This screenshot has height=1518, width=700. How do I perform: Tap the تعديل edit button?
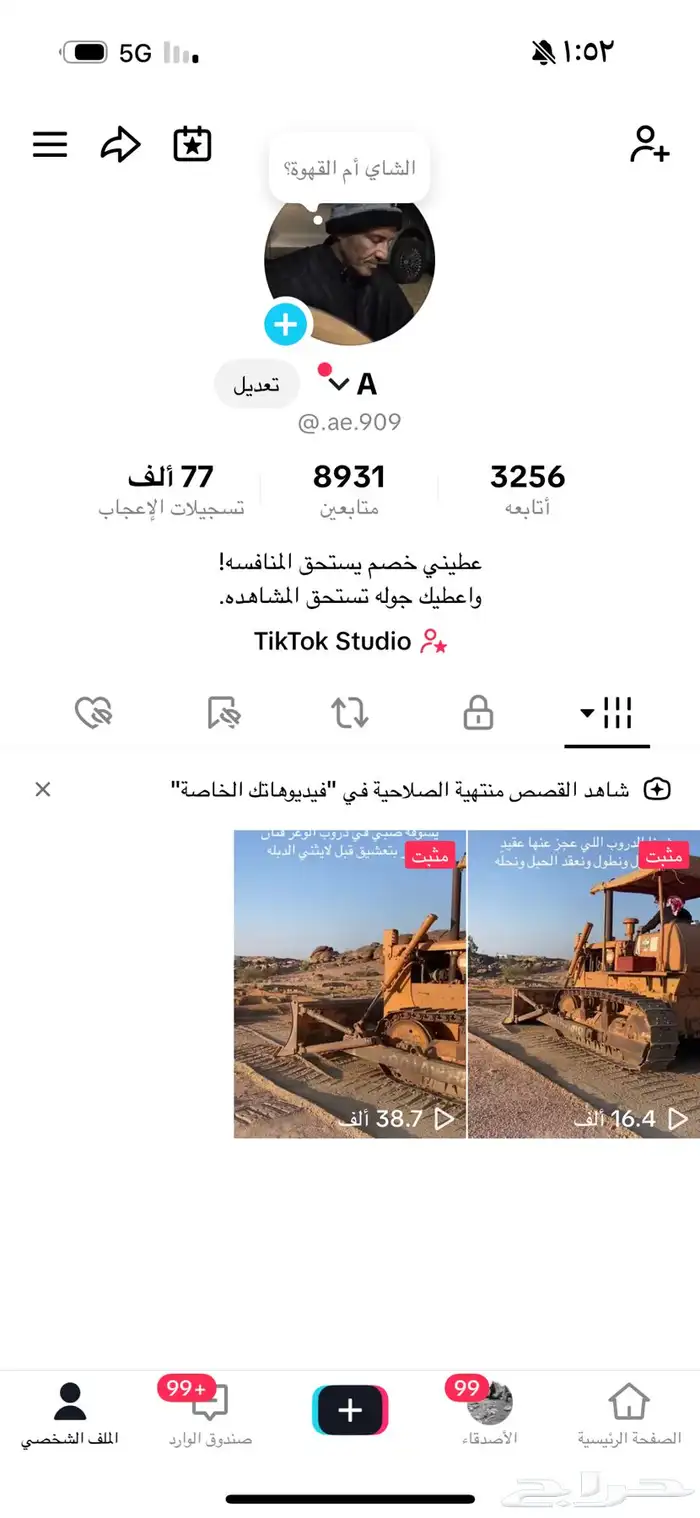pos(257,385)
